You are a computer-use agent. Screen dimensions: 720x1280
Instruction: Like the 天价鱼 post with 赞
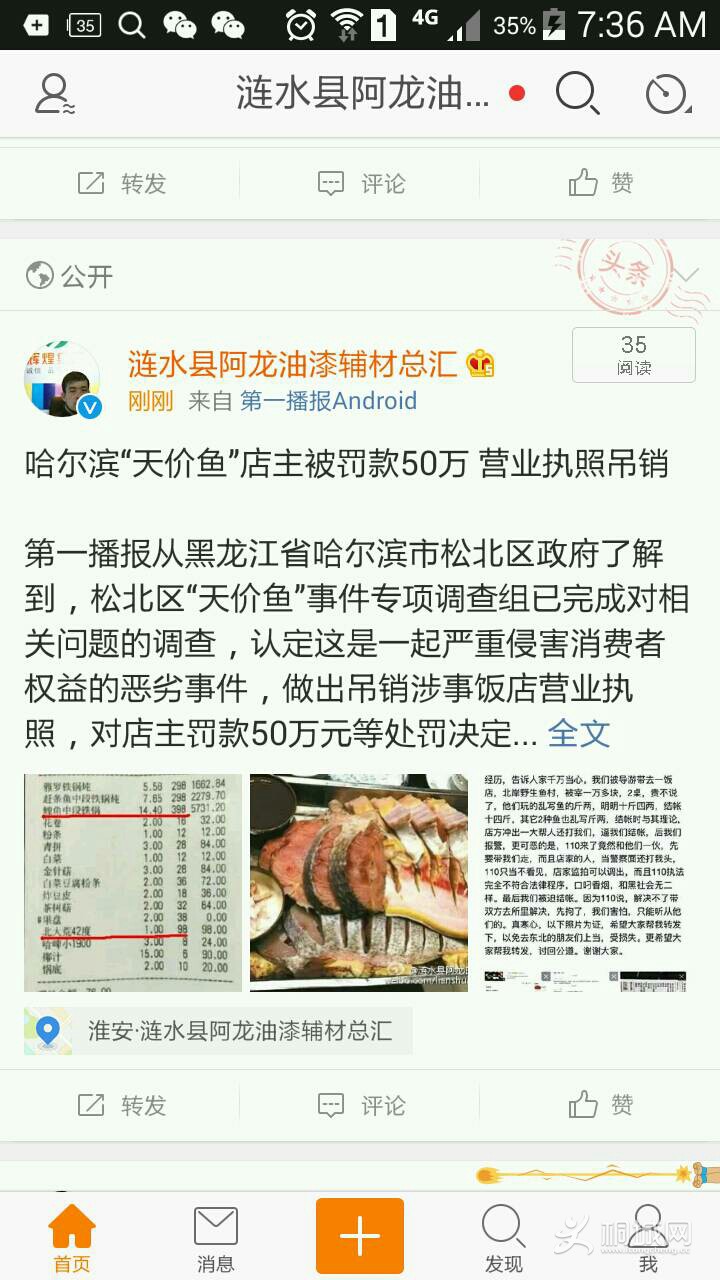click(x=600, y=1105)
